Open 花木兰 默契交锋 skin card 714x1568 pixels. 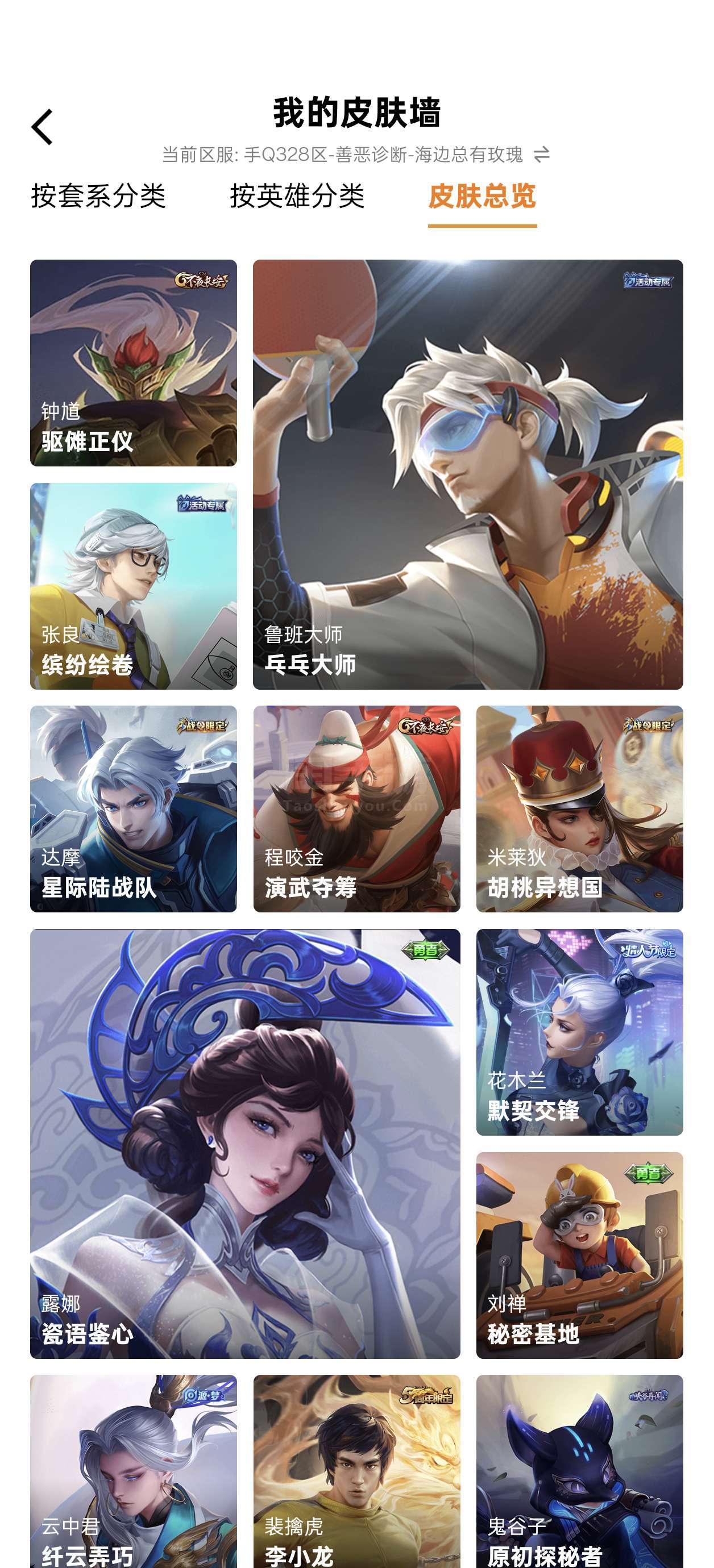coord(579,1032)
